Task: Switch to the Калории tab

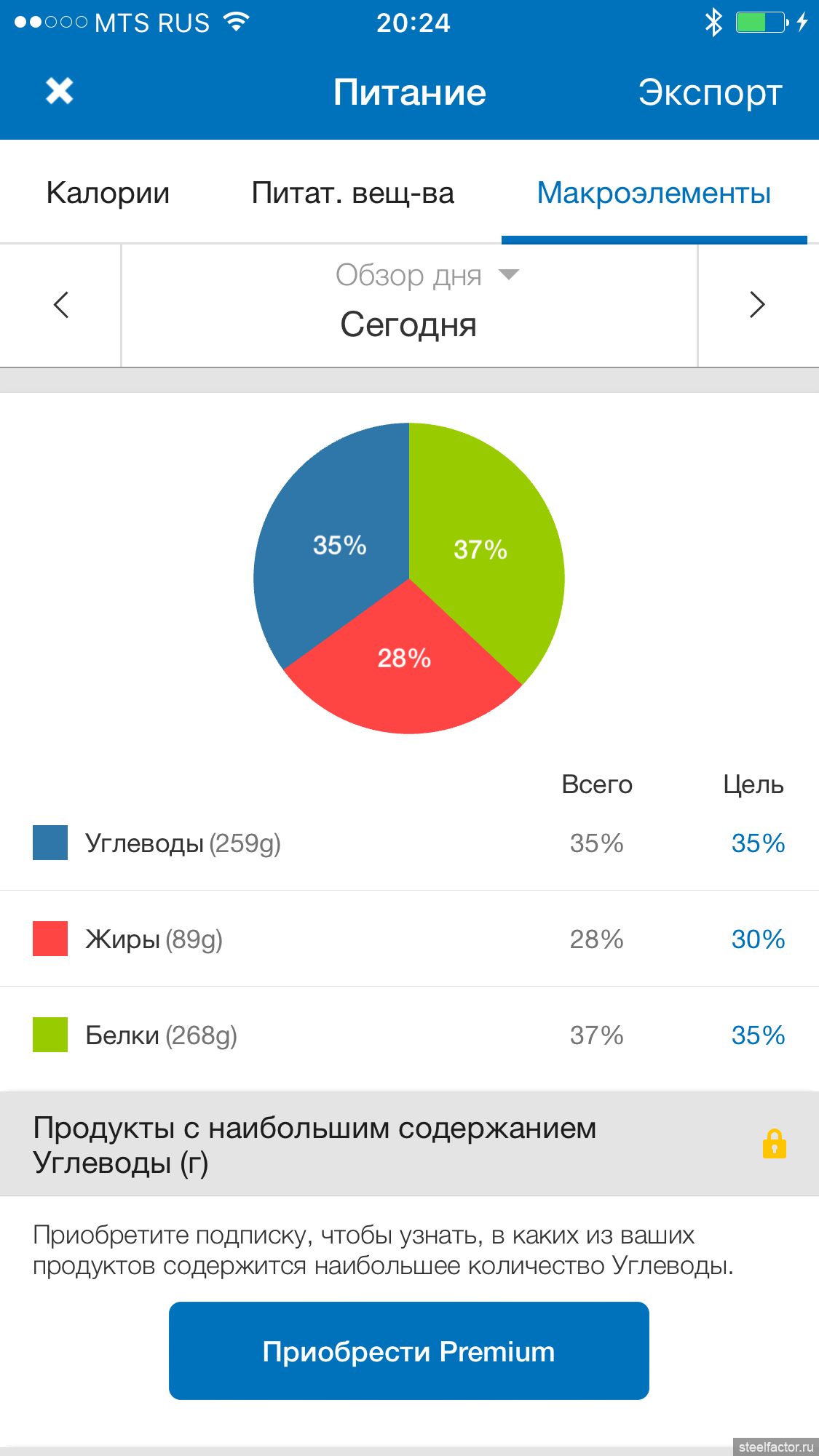Action: (x=108, y=194)
